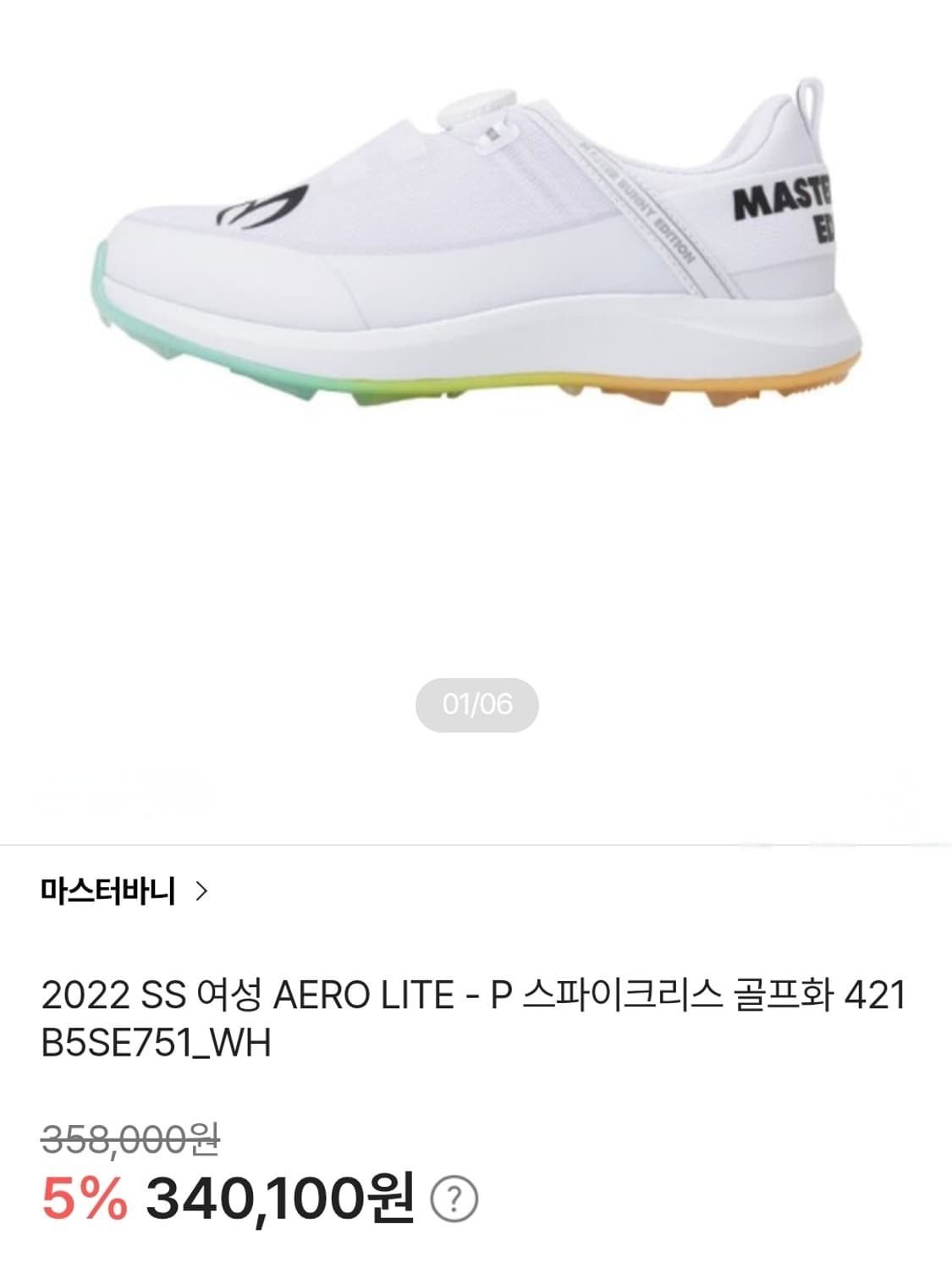Advance carousel by tapping the product image

click(474, 254)
